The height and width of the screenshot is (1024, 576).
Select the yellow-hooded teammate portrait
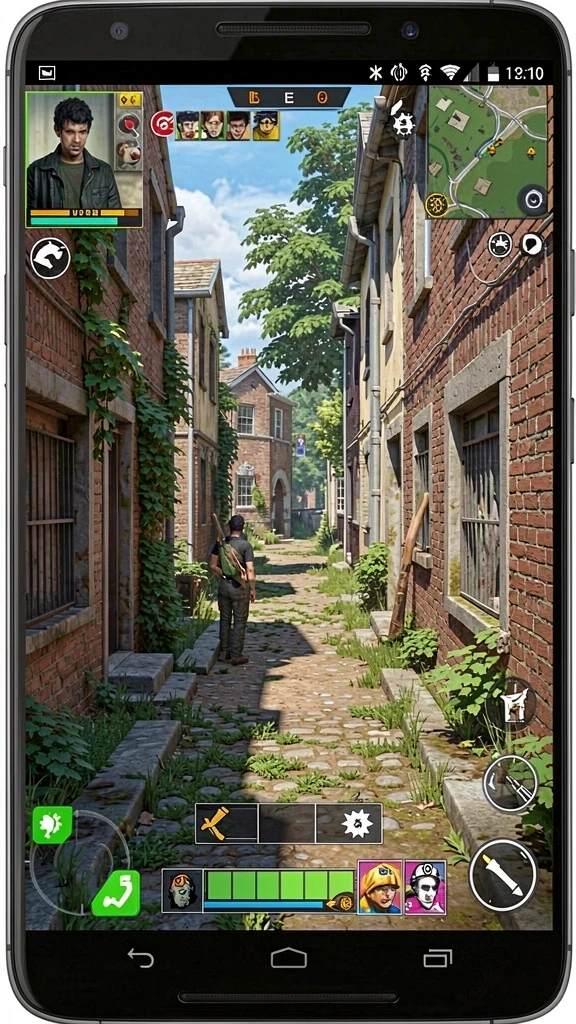point(379,887)
